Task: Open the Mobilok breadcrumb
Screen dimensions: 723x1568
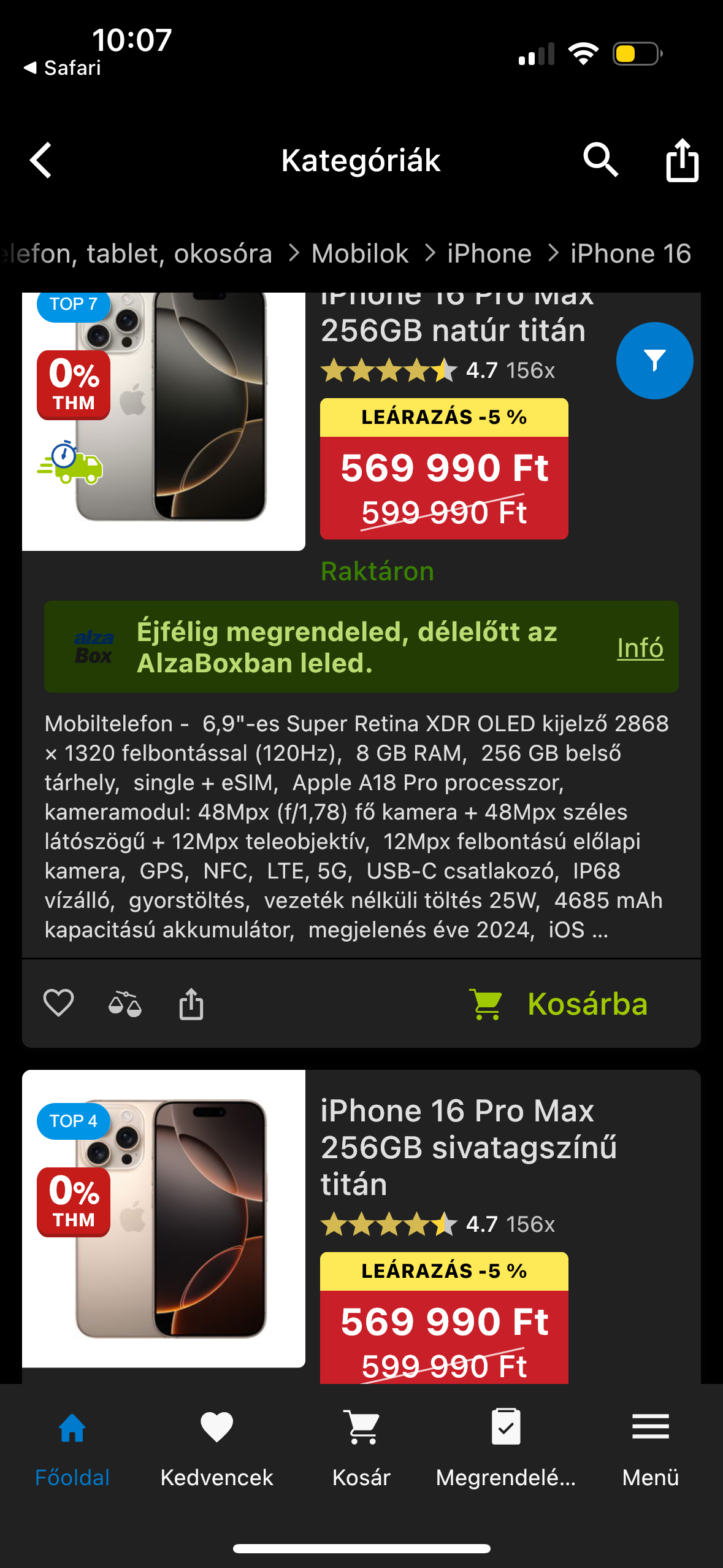Action: click(359, 253)
